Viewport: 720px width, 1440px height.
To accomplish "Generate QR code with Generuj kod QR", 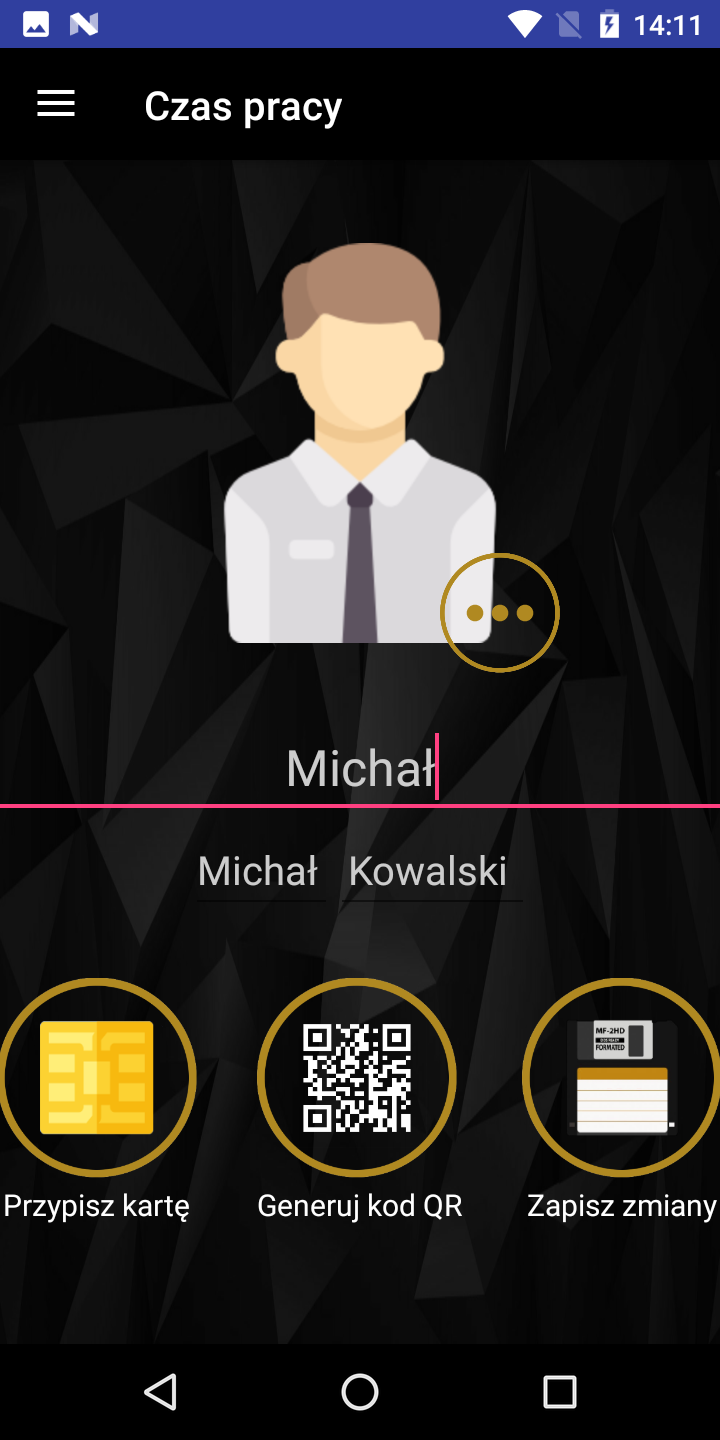I will (358, 1078).
